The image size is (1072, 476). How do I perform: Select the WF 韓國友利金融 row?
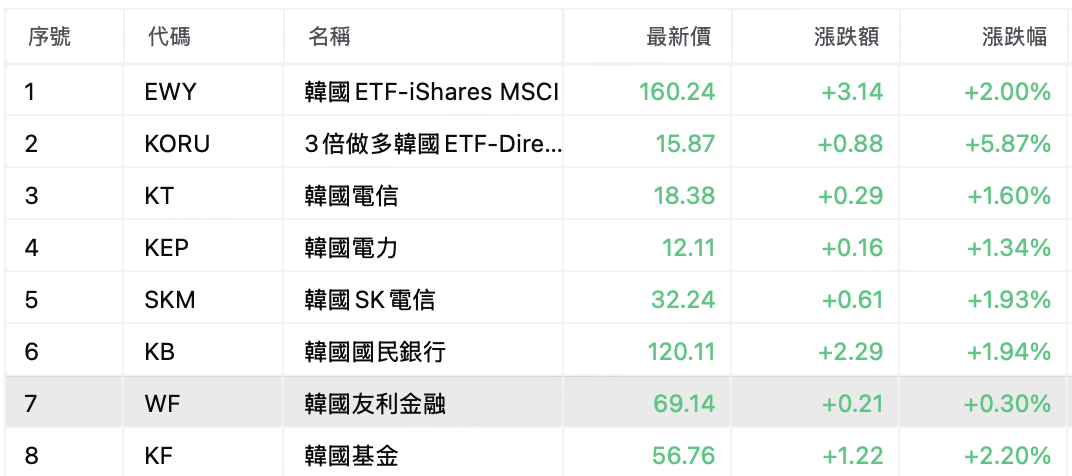pyautogui.click(x=536, y=404)
